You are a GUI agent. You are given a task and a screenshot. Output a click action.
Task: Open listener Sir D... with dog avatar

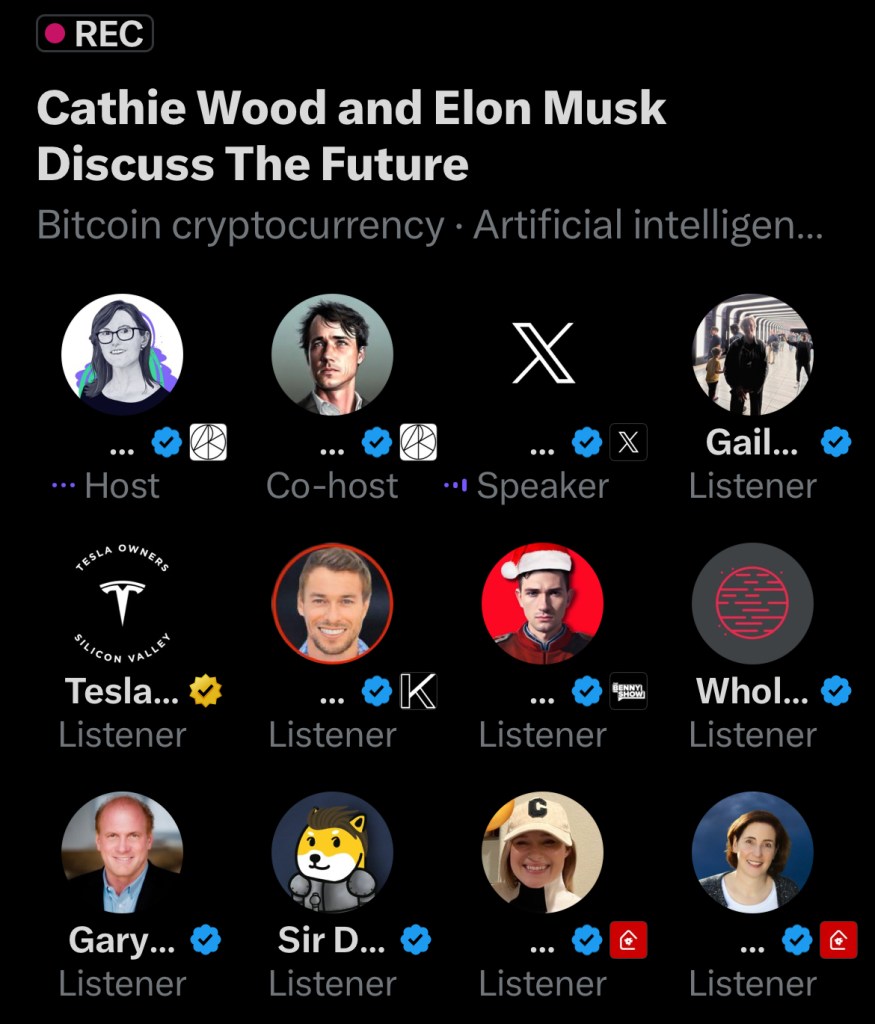pos(332,852)
